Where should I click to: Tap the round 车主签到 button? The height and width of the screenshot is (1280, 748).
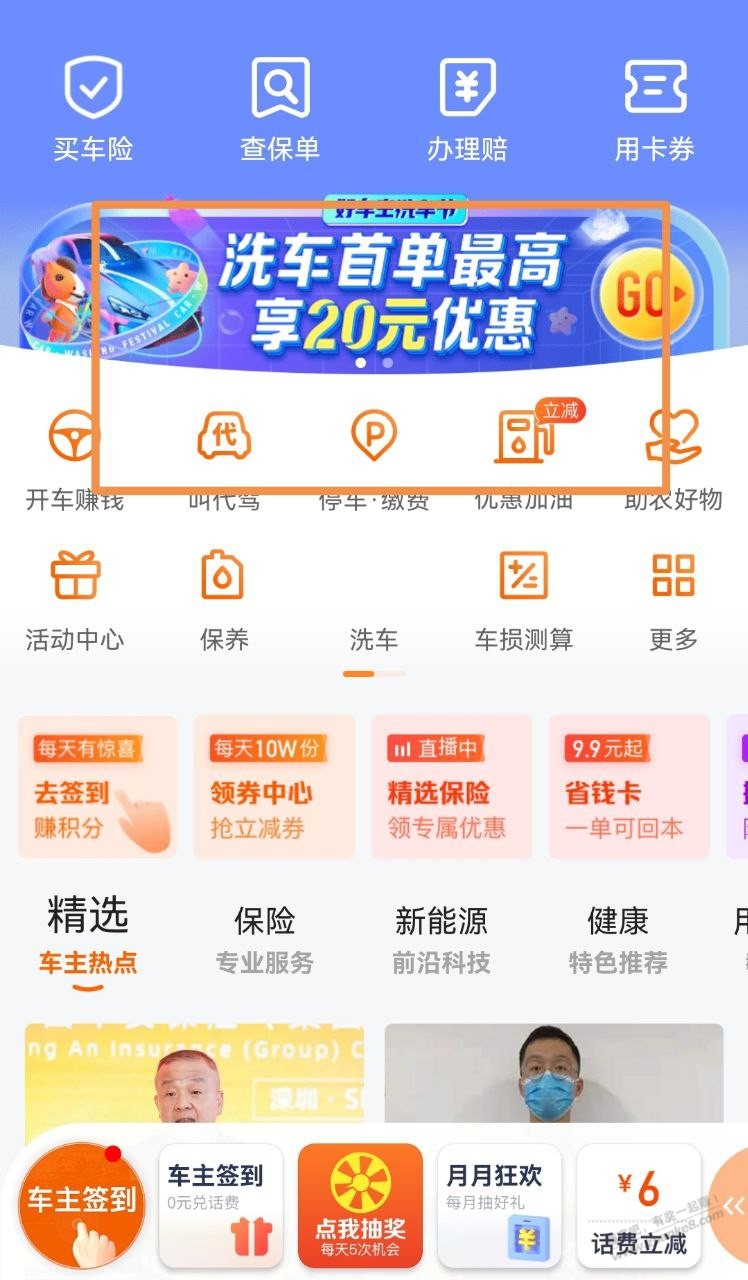click(x=82, y=1205)
